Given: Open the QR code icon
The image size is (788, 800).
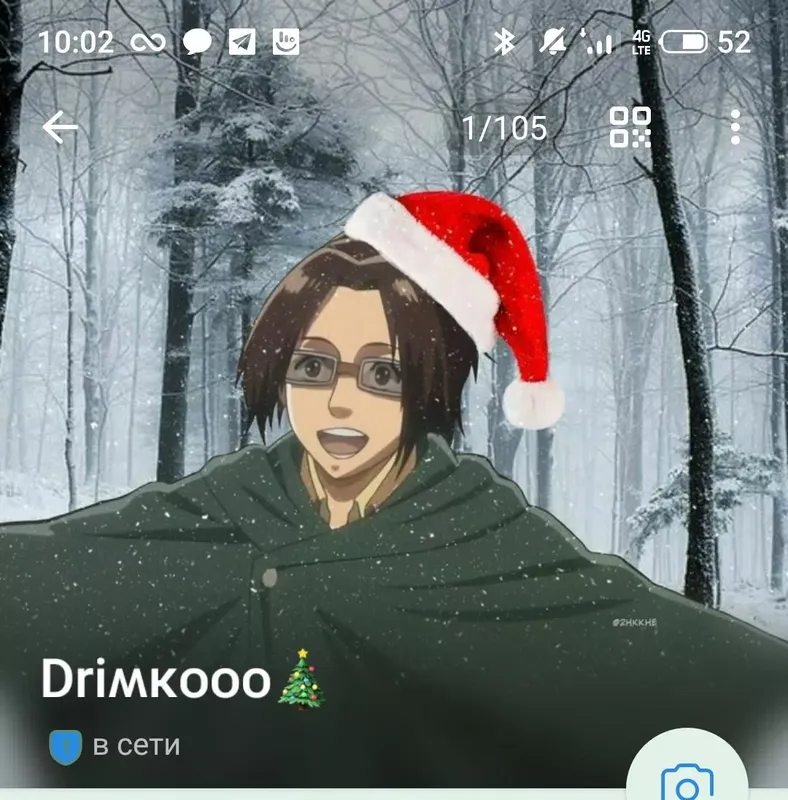Looking at the screenshot, I should pyautogui.click(x=631, y=127).
